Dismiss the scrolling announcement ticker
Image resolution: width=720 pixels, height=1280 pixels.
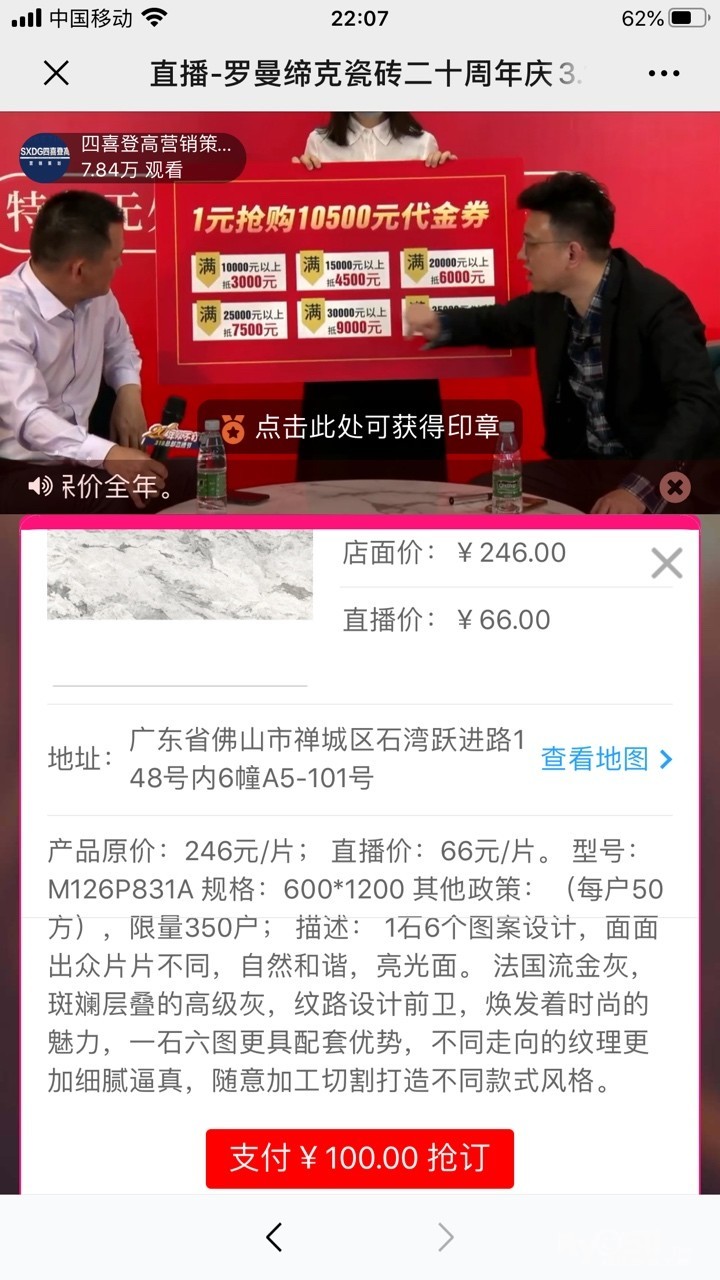point(675,487)
